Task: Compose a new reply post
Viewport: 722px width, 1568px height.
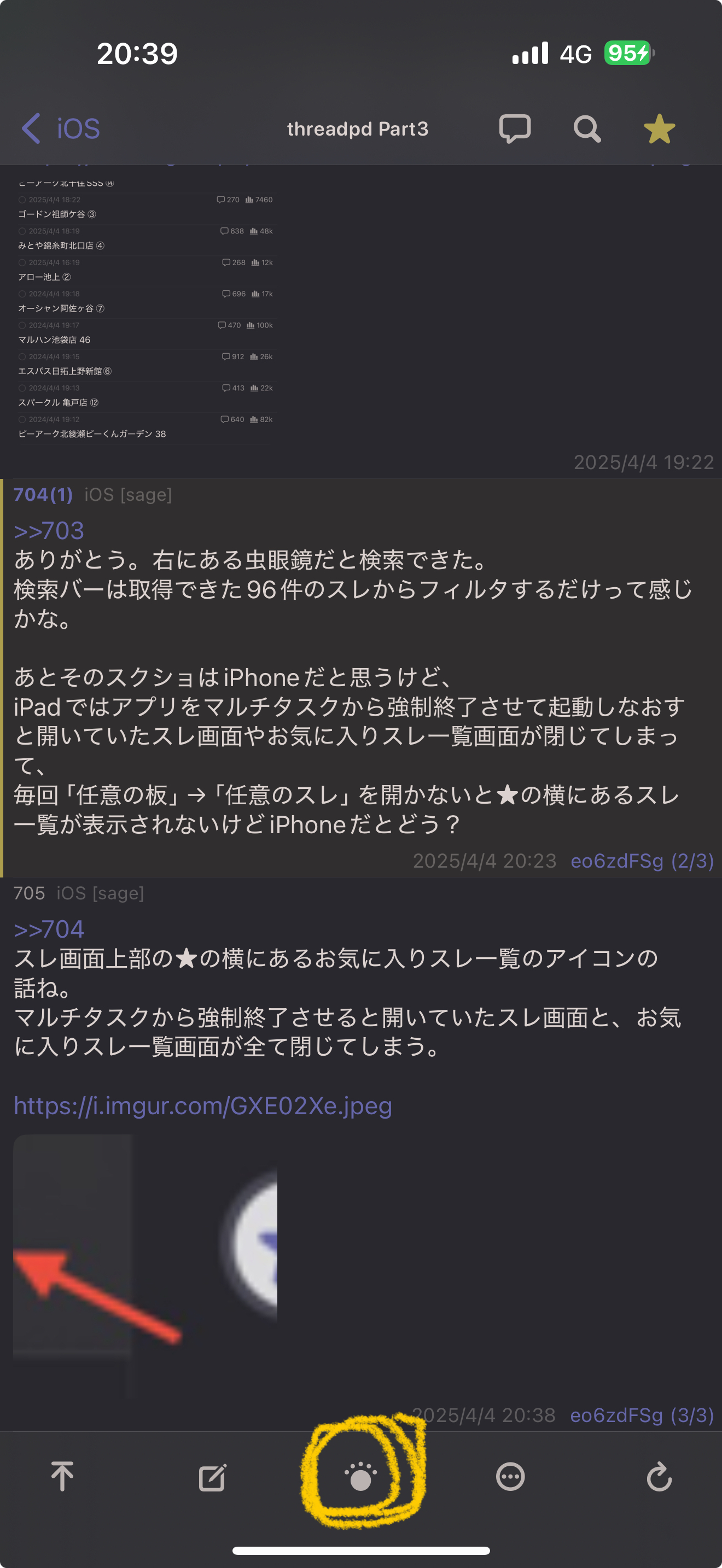Action: click(212, 1477)
